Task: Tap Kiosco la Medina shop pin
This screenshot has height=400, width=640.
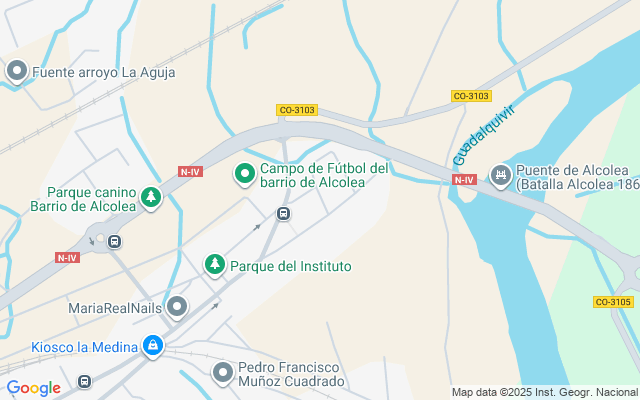Action: pyautogui.click(x=152, y=346)
